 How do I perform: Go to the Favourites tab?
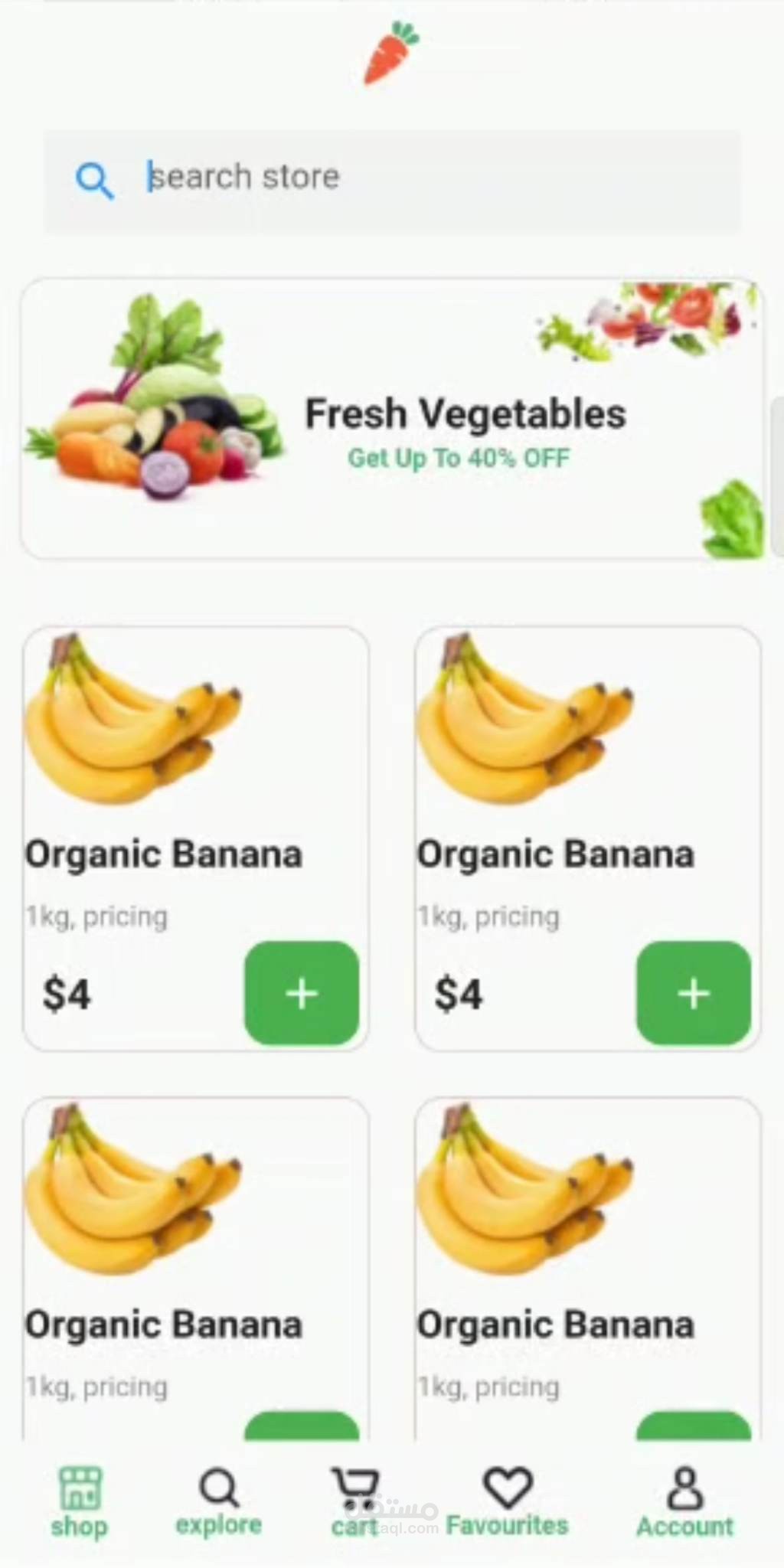coord(507,1501)
